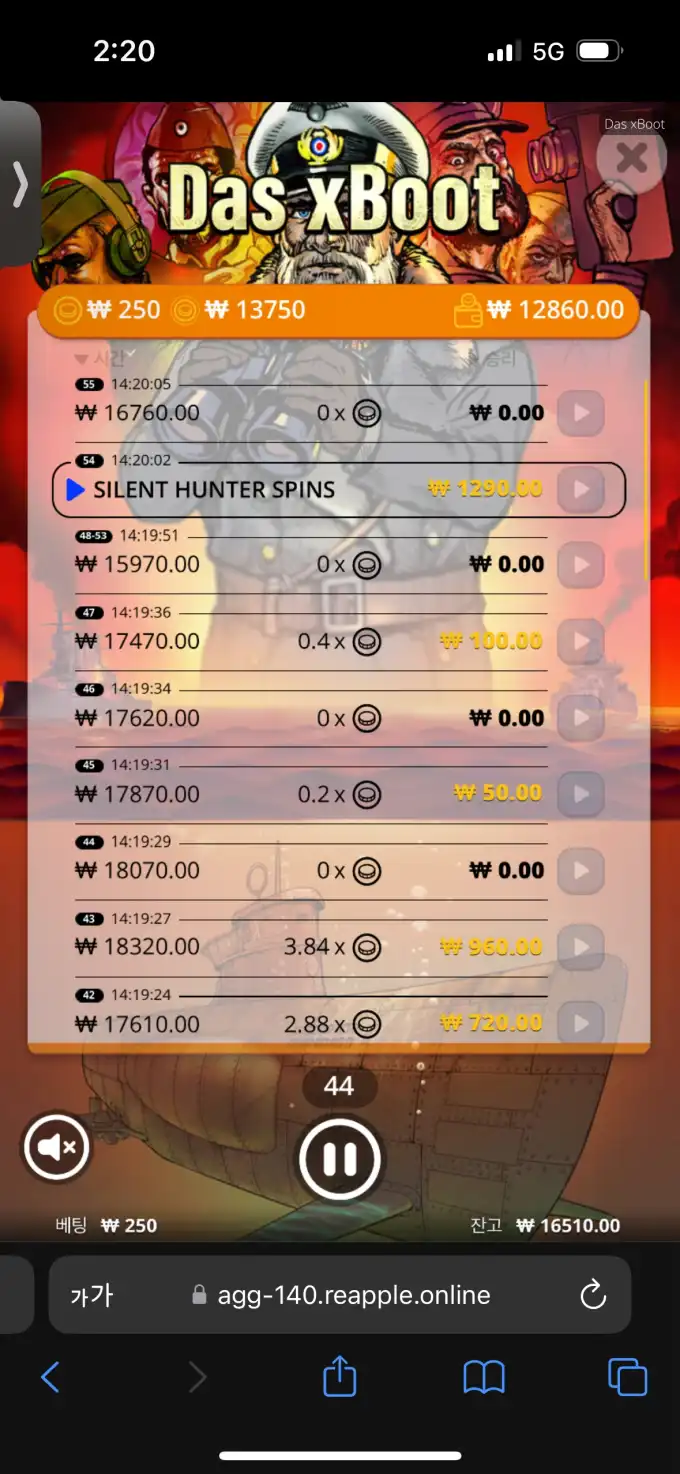
Task: Replay the 14:19:27 round with ₩960 win
Action: tap(581, 946)
